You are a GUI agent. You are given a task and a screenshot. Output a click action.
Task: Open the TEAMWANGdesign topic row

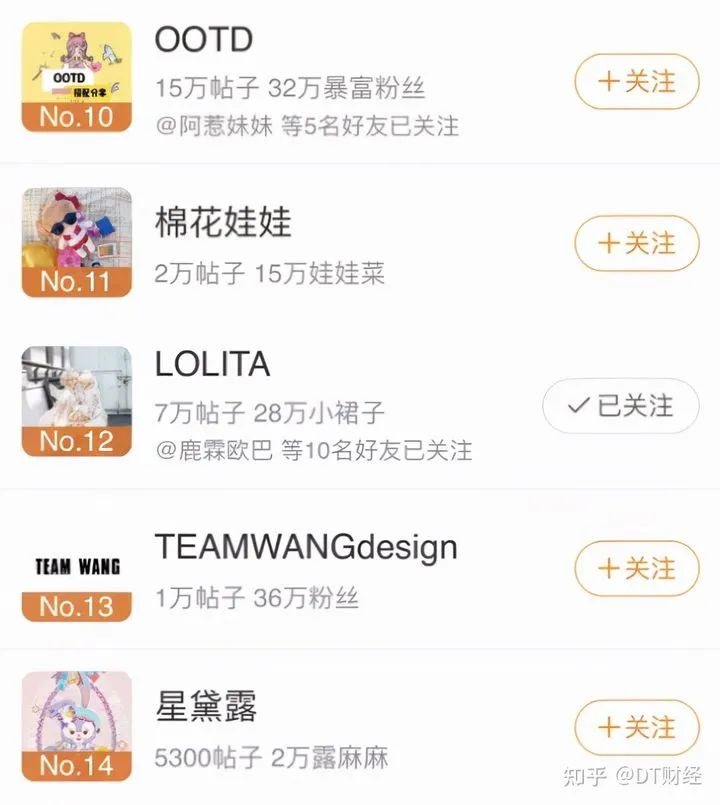point(360,568)
